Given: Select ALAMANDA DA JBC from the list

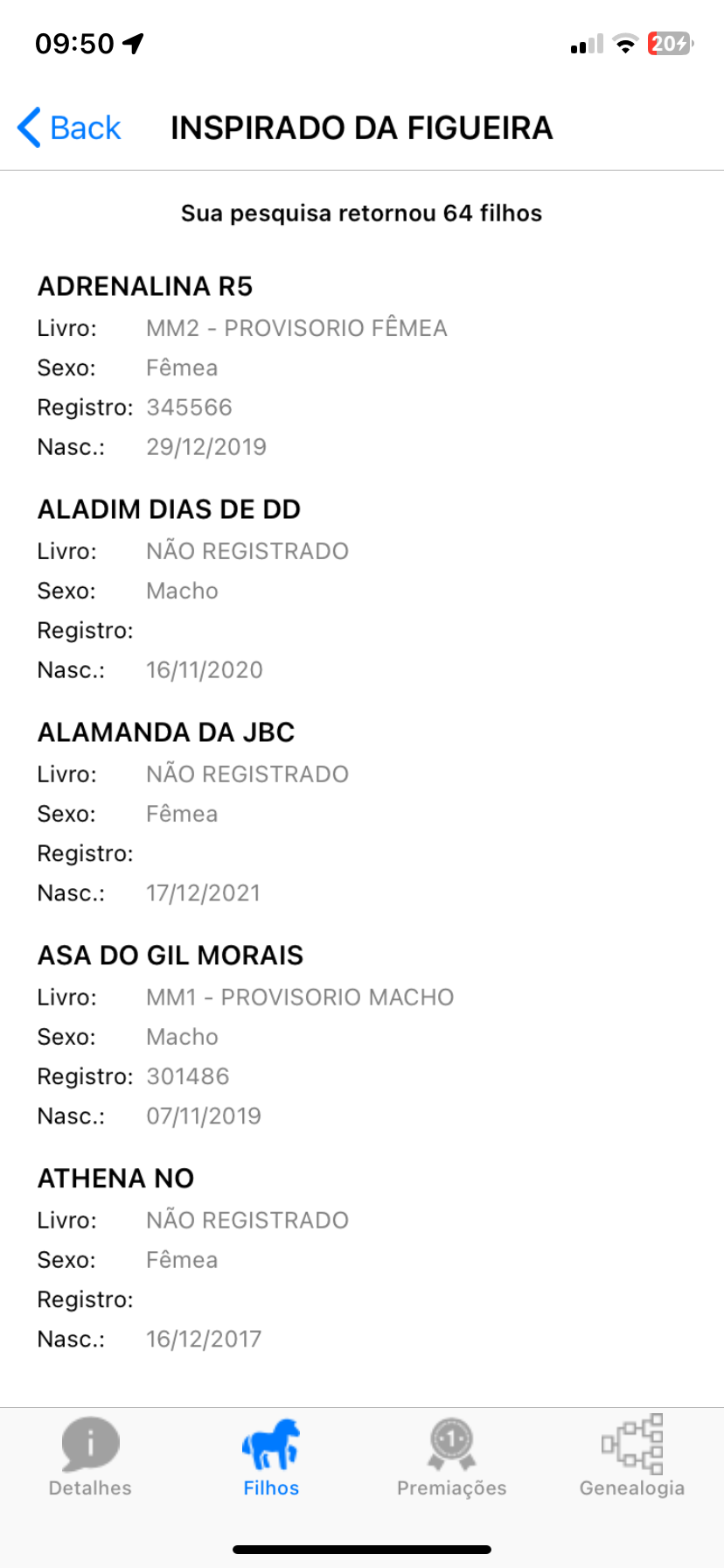Looking at the screenshot, I should (x=362, y=812).
